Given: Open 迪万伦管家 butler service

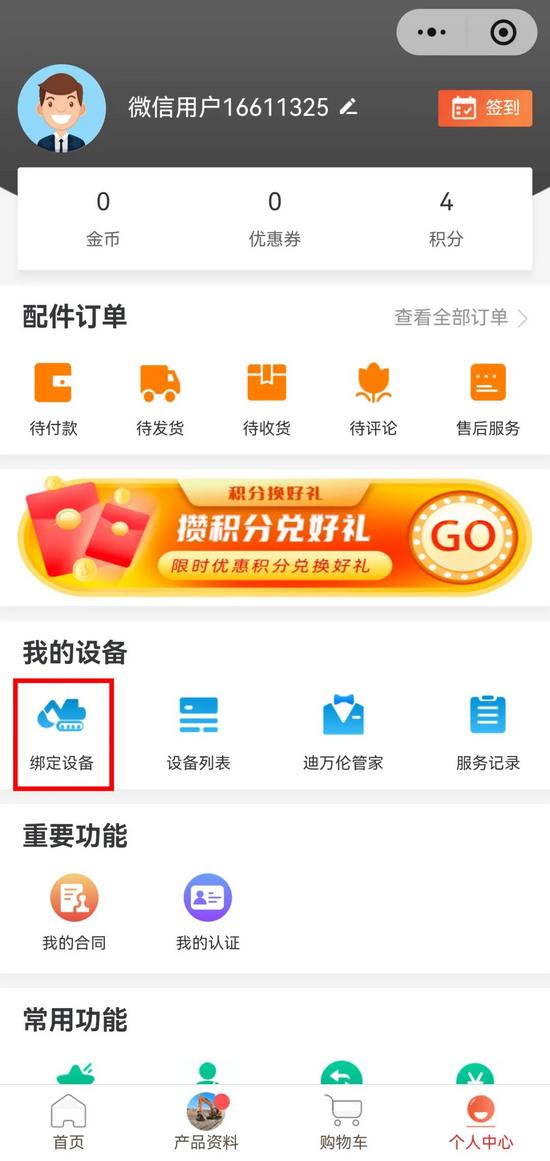Looking at the screenshot, I should click(x=343, y=733).
